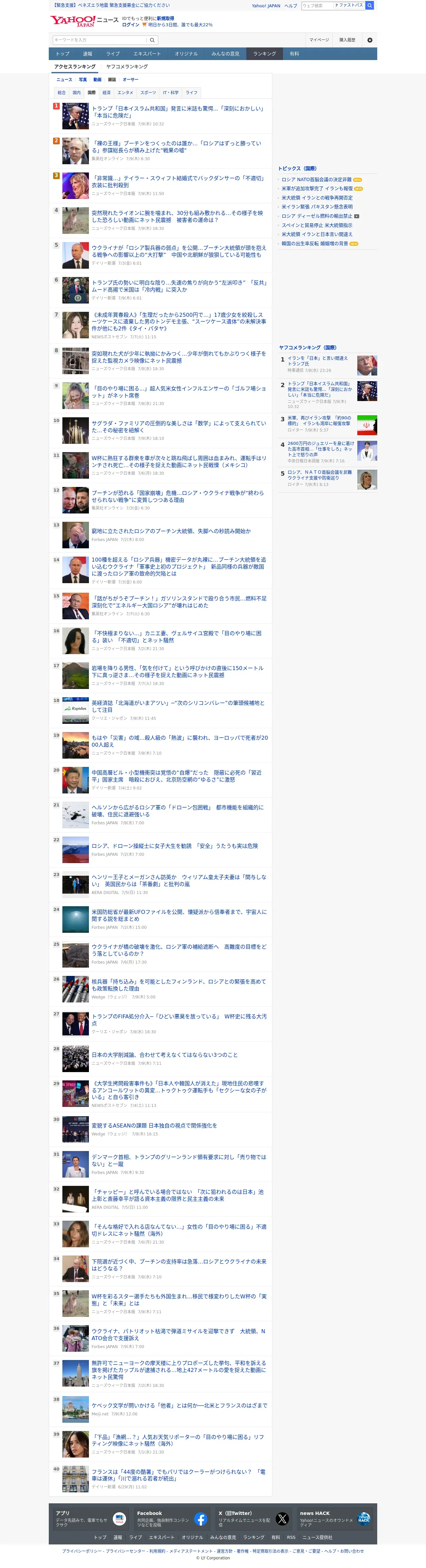
Task: Open 購入履歴 purchase history
Action: [x=347, y=40]
